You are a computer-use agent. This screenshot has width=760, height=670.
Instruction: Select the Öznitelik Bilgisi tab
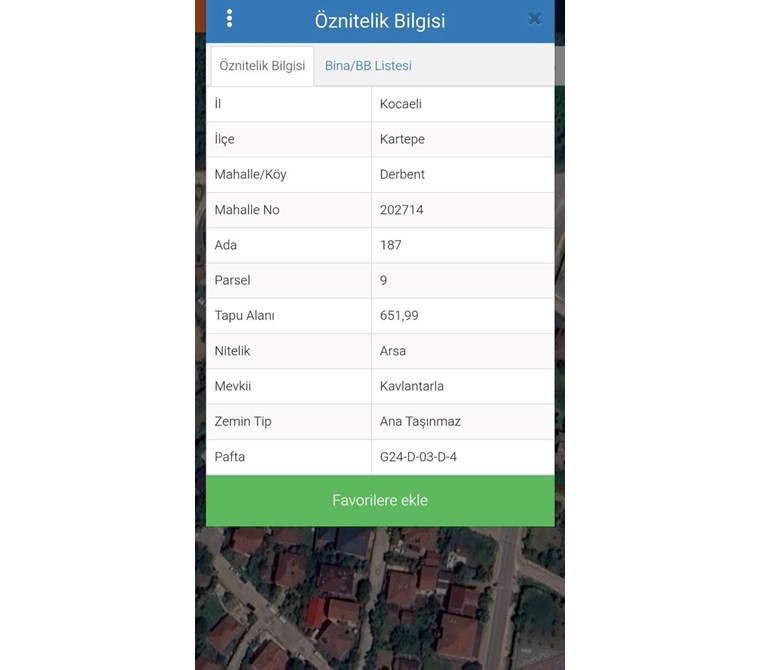(x=262, y=66)
